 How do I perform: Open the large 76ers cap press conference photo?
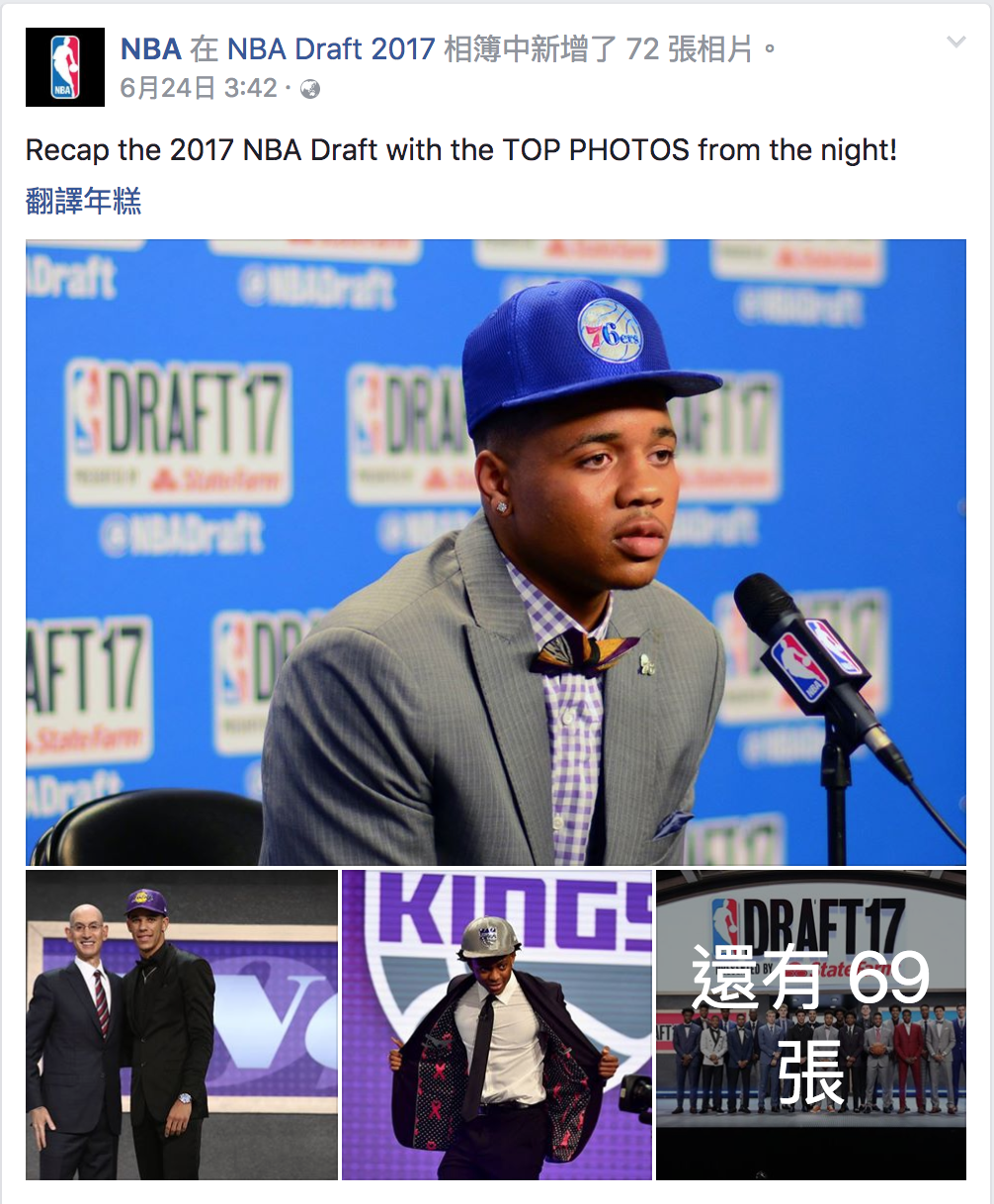tap(495, 552)
